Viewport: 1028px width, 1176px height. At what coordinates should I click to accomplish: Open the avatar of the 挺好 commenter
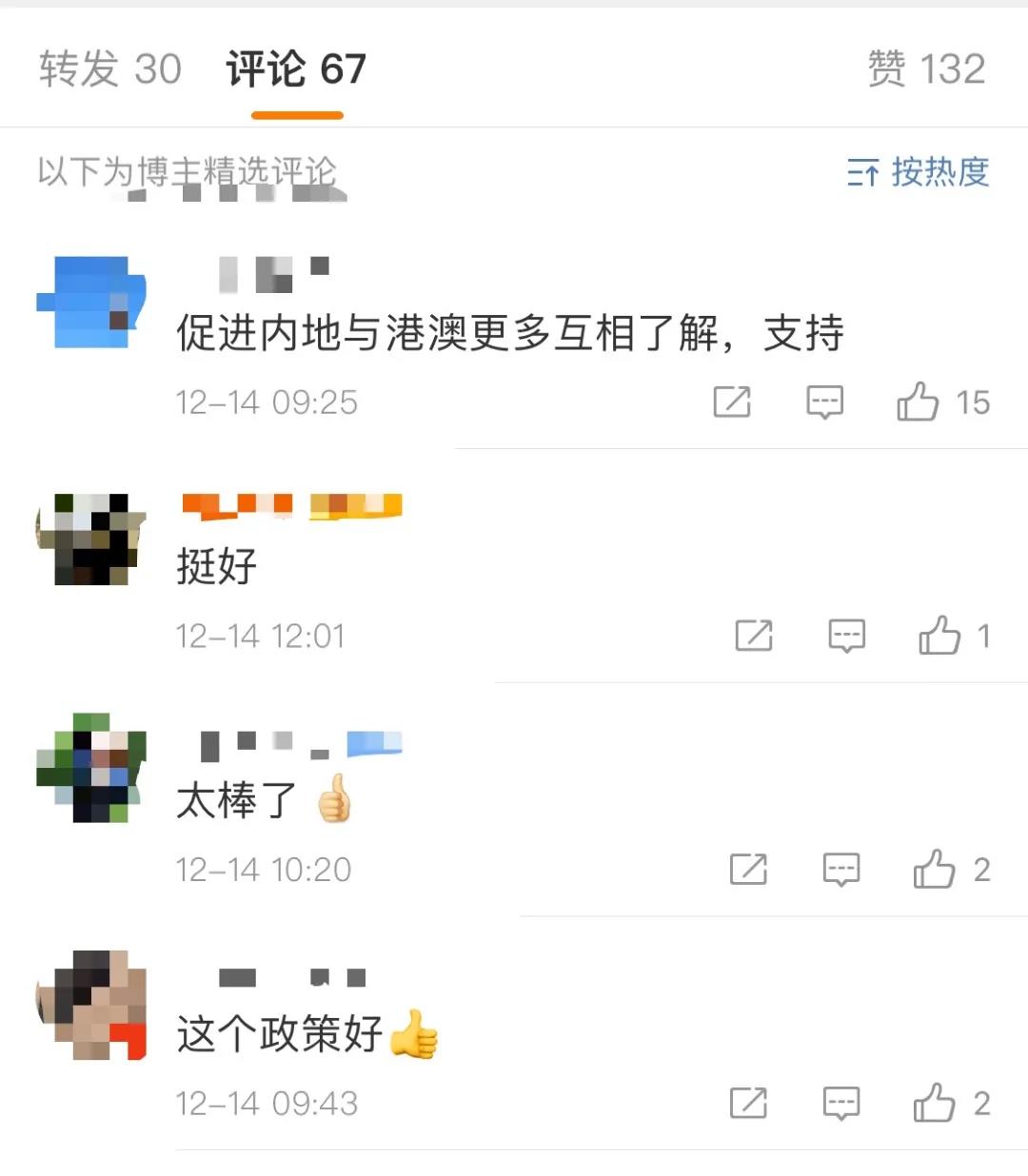tap(91, 539)
